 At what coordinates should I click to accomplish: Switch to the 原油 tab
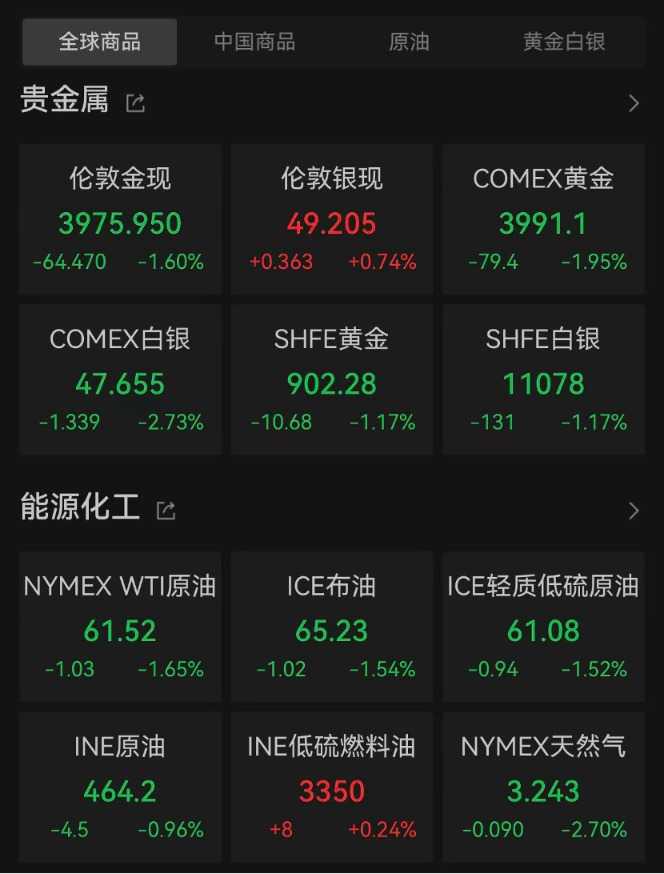(409, 42)
